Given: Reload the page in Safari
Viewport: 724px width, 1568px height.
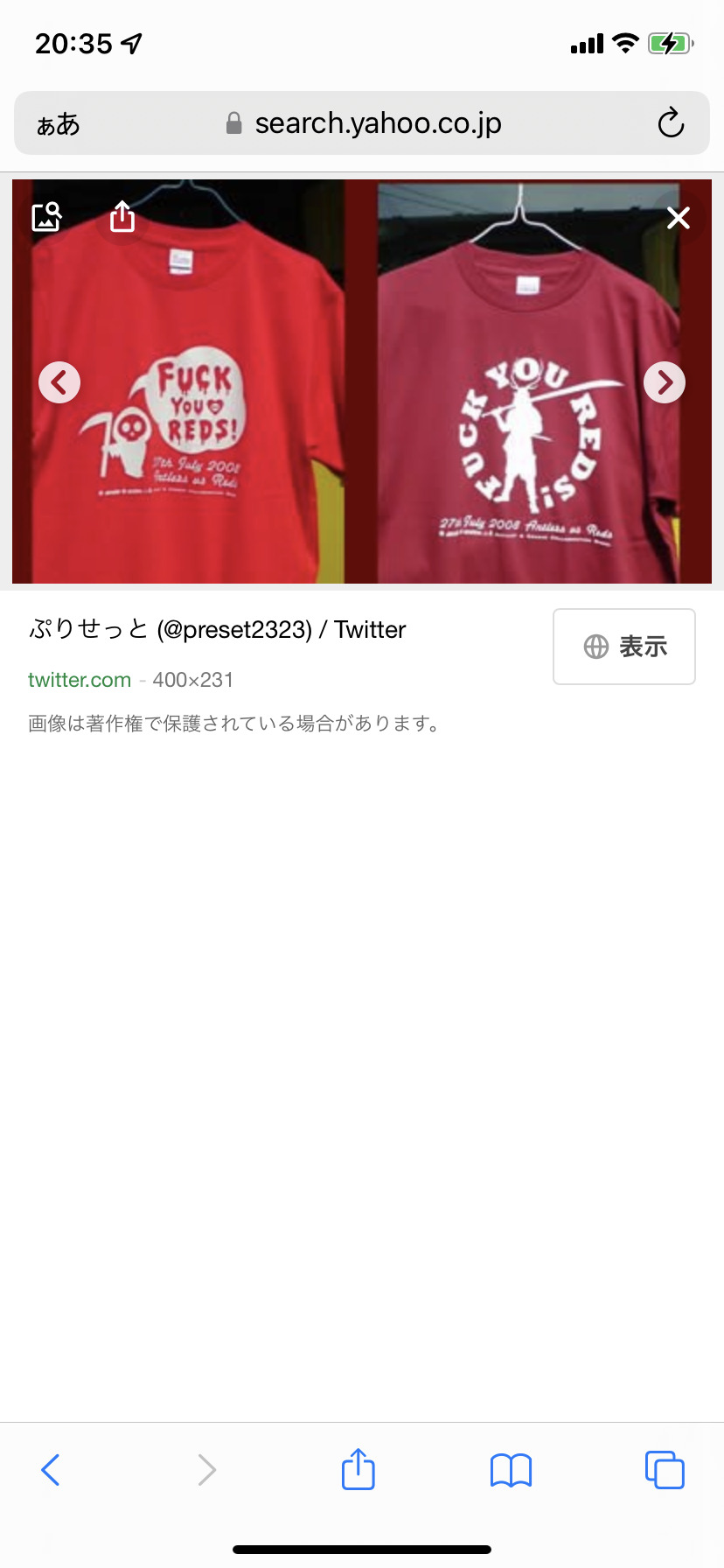Looking at the screenshot, I should [671, 123].
